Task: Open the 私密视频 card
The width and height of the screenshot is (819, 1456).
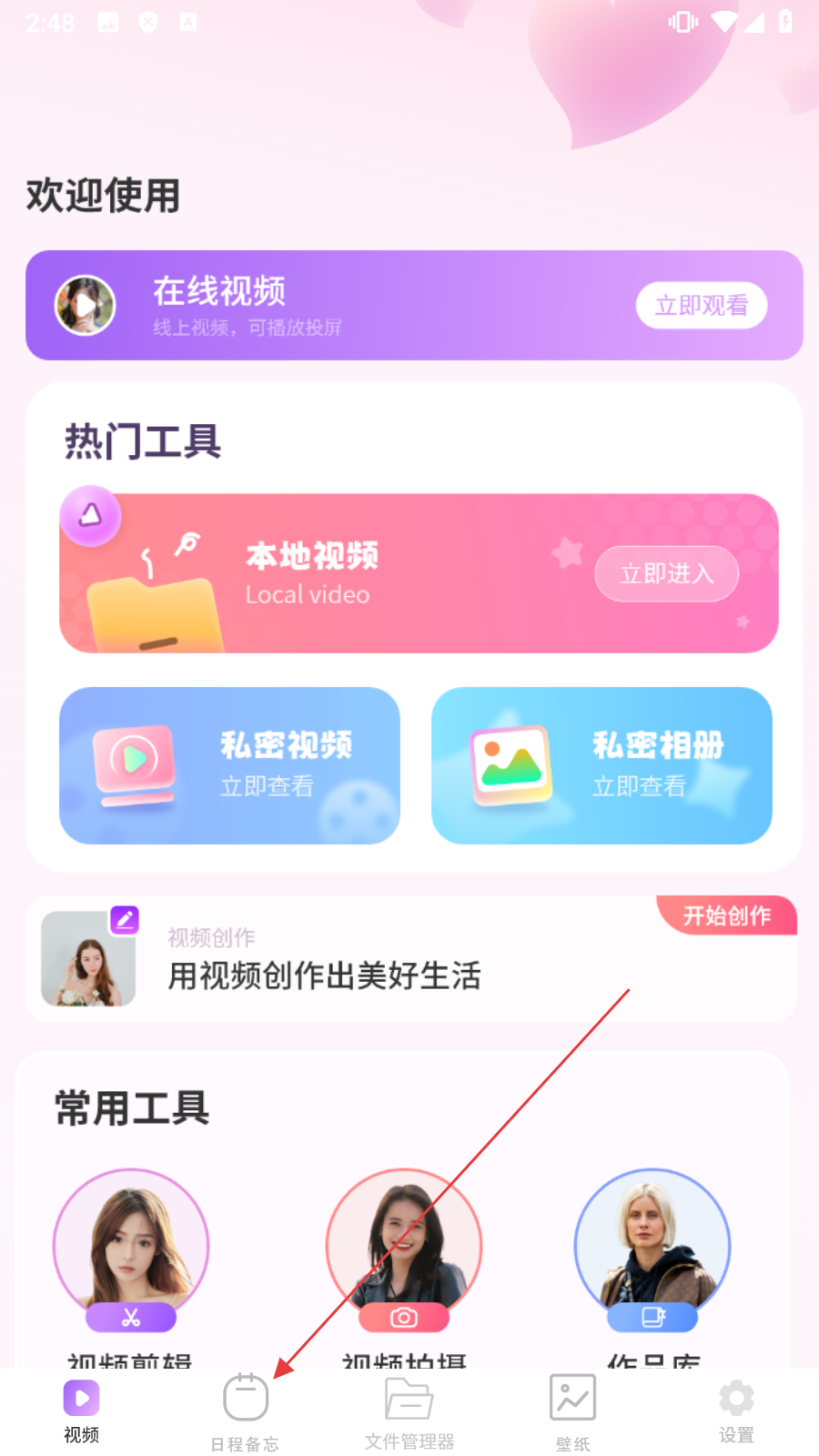Action: pyautogui.click(x=229, y=765)
